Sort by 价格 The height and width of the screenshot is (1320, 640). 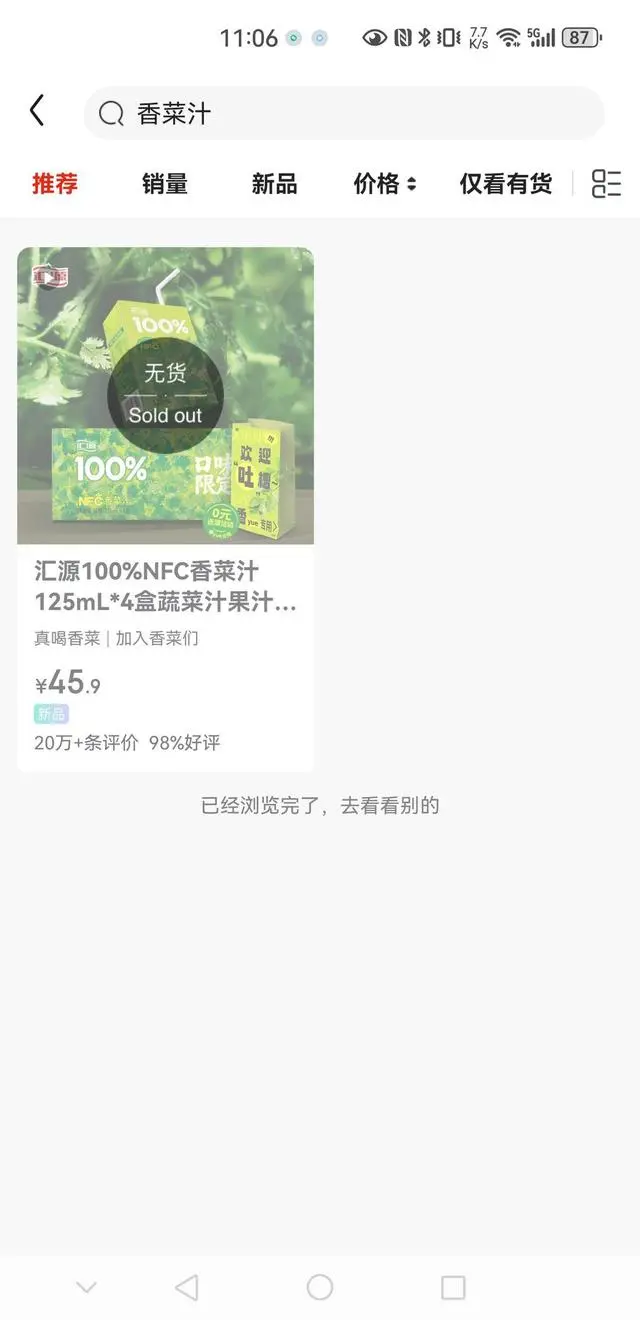click(x=385, y=184)
